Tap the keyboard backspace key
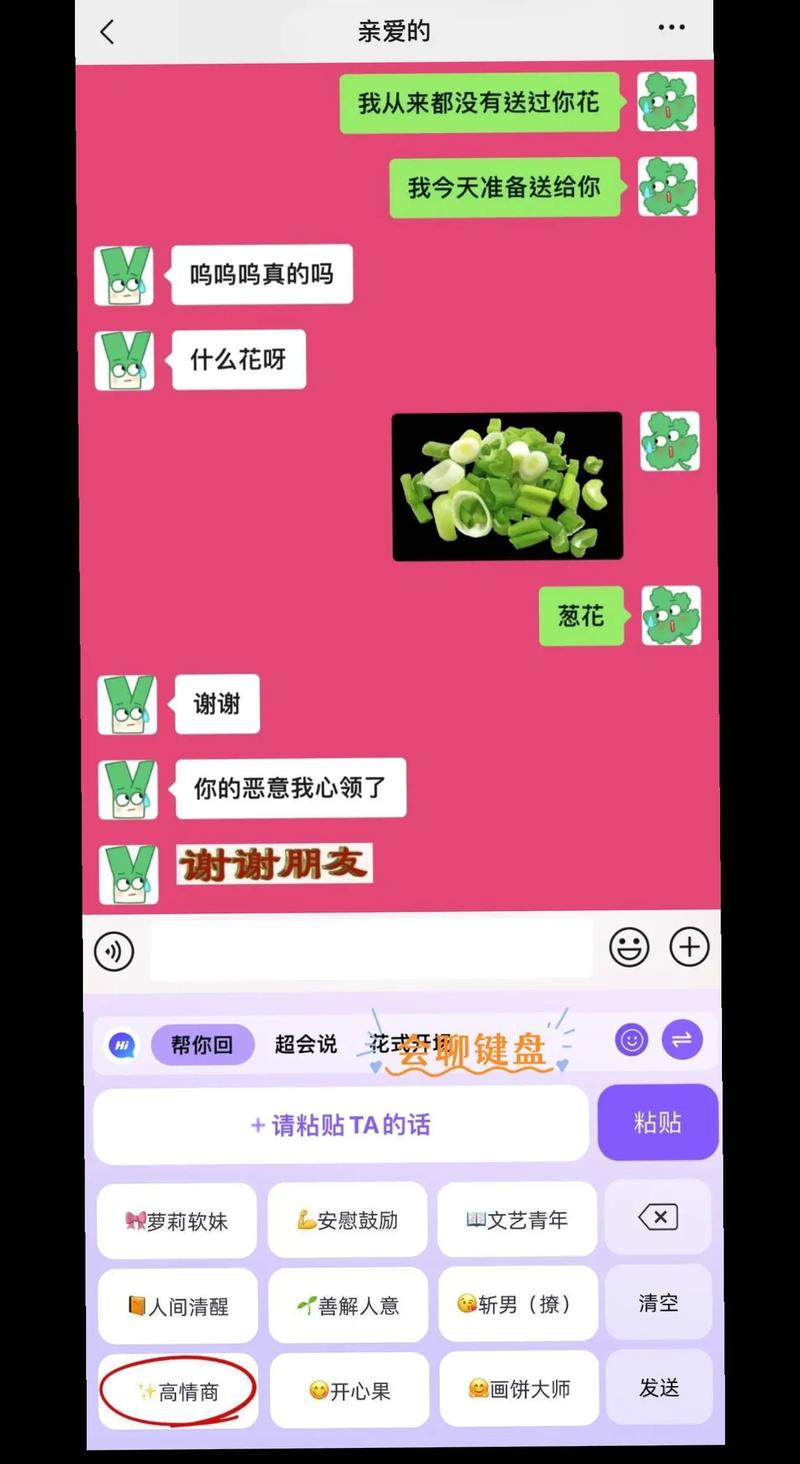800x1464 pixels. [658, 1217]
